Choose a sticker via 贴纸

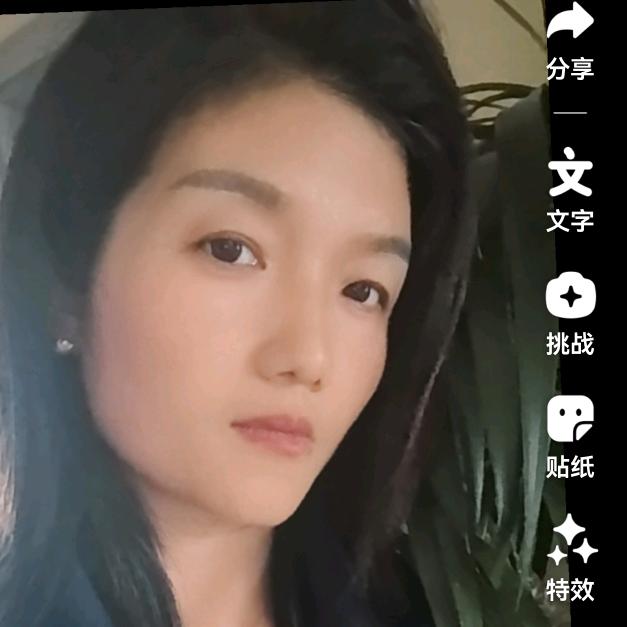pos(570,418)
